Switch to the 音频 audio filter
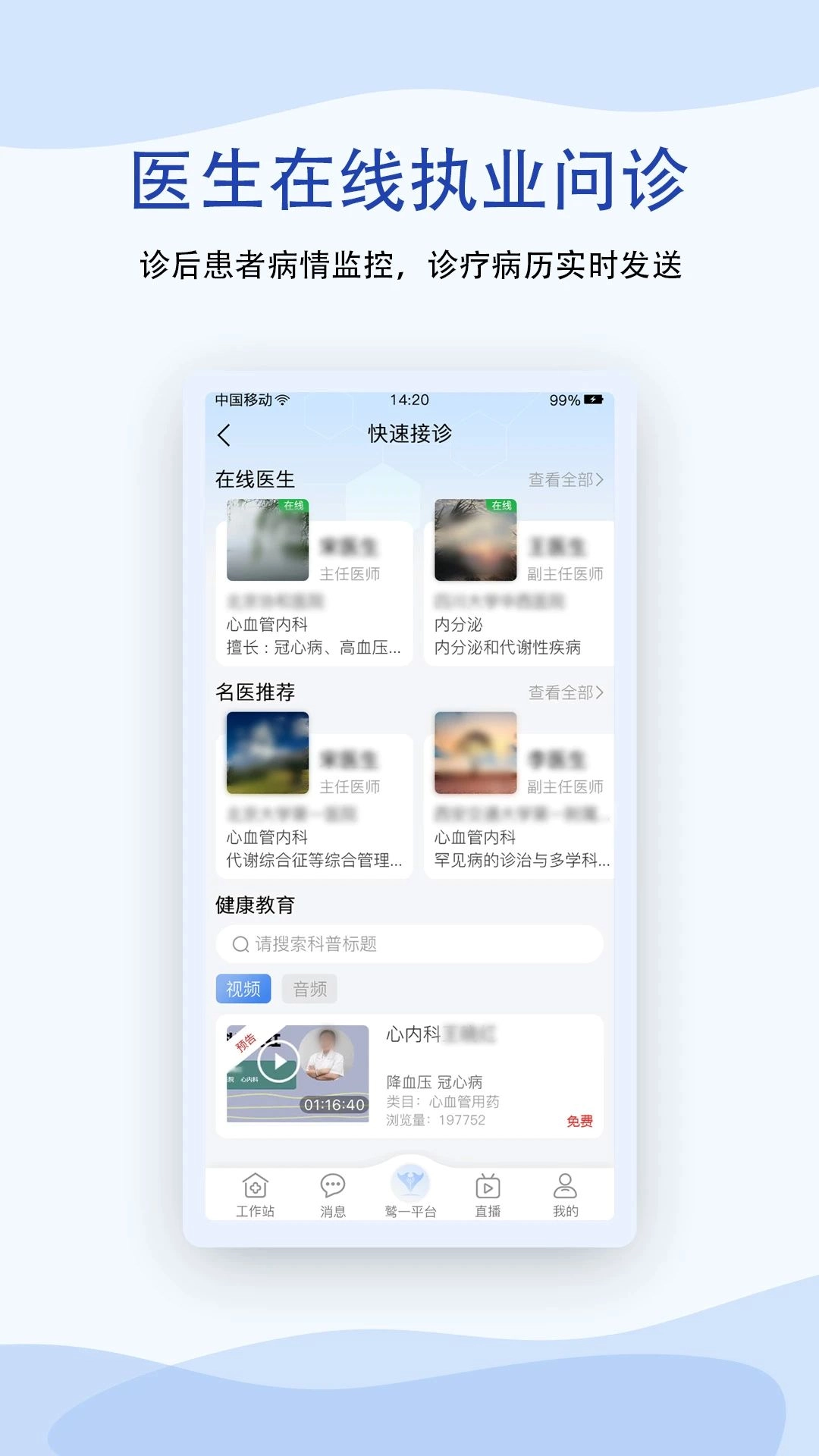819x1456 pixels. click(311, 988)
